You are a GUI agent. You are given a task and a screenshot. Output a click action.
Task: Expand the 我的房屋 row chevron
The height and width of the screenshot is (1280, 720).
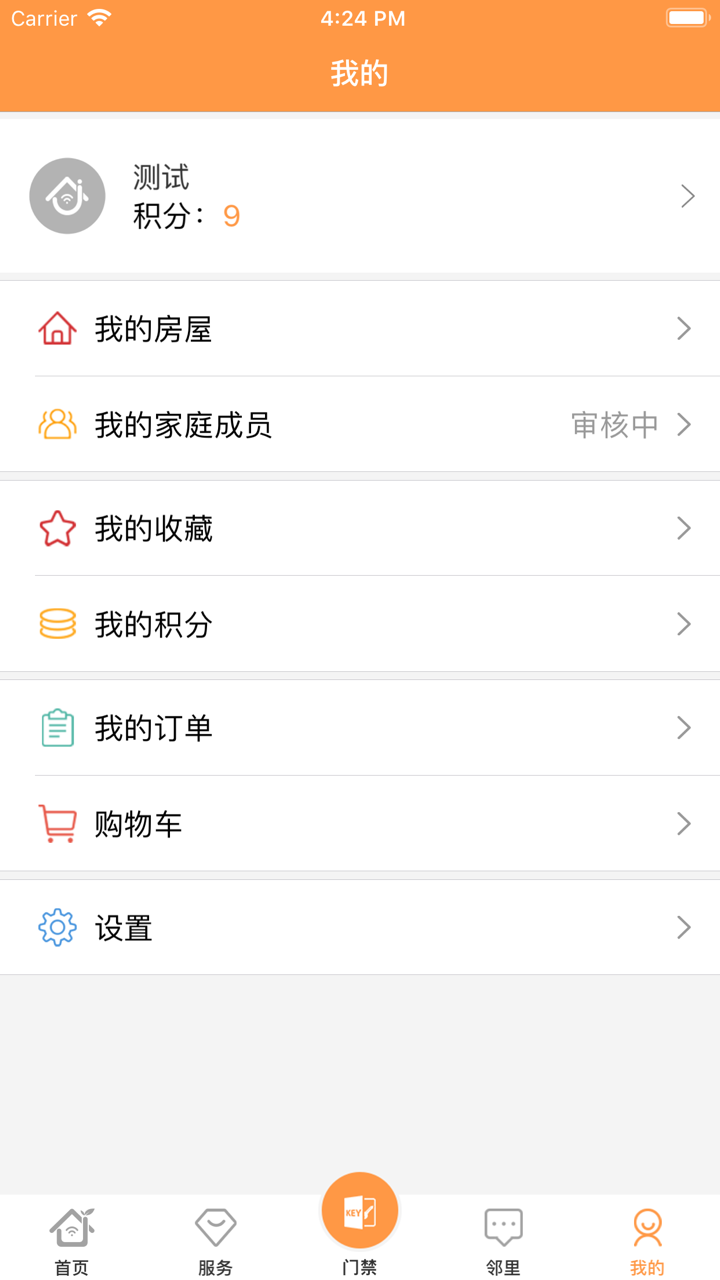(x=684, y=328)
